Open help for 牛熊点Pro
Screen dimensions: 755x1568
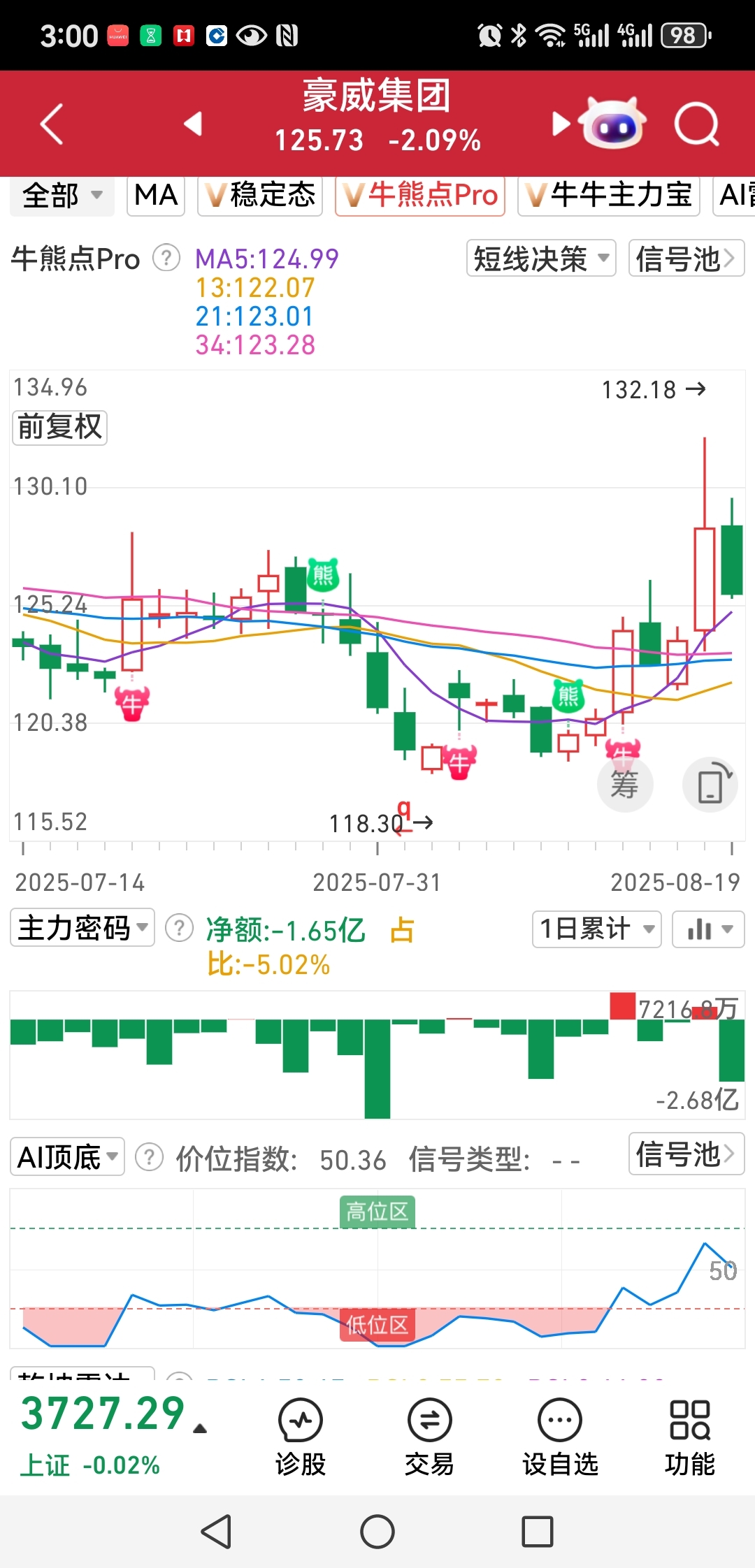(x=166, y=258)
